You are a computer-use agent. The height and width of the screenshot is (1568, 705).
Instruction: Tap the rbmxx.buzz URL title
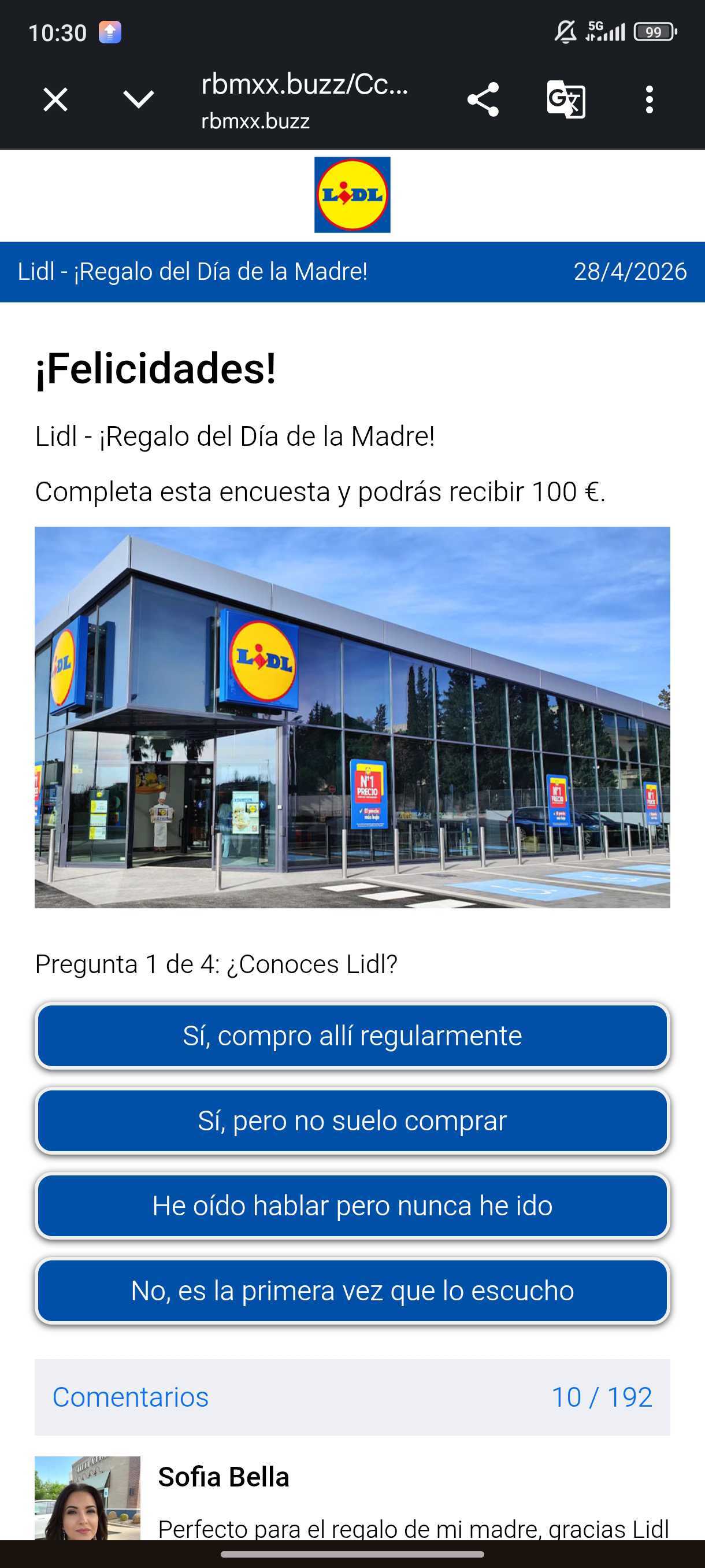pyautogui.click(x=304, y=85)
